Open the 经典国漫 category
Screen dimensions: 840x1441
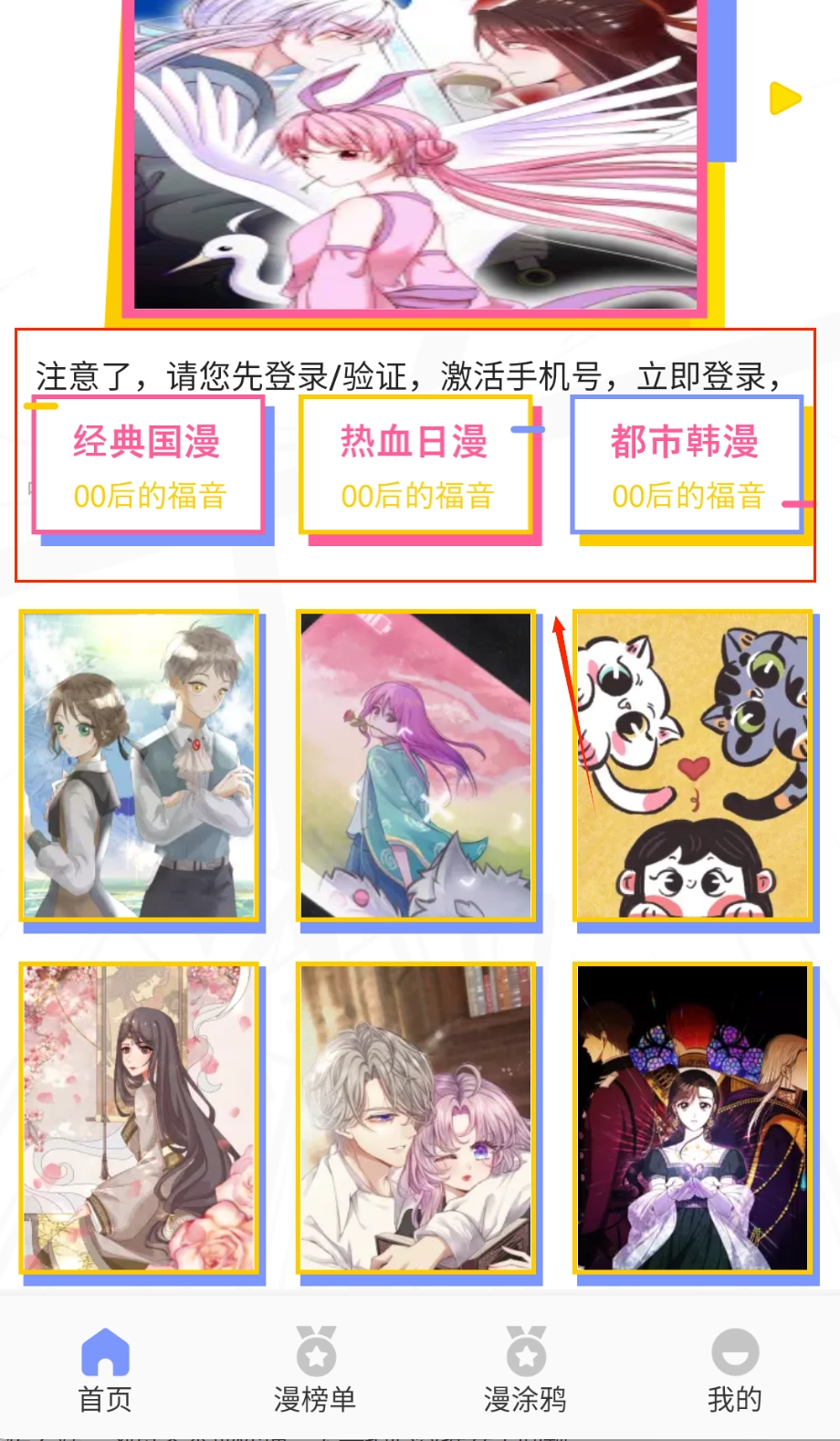[148, 466]
